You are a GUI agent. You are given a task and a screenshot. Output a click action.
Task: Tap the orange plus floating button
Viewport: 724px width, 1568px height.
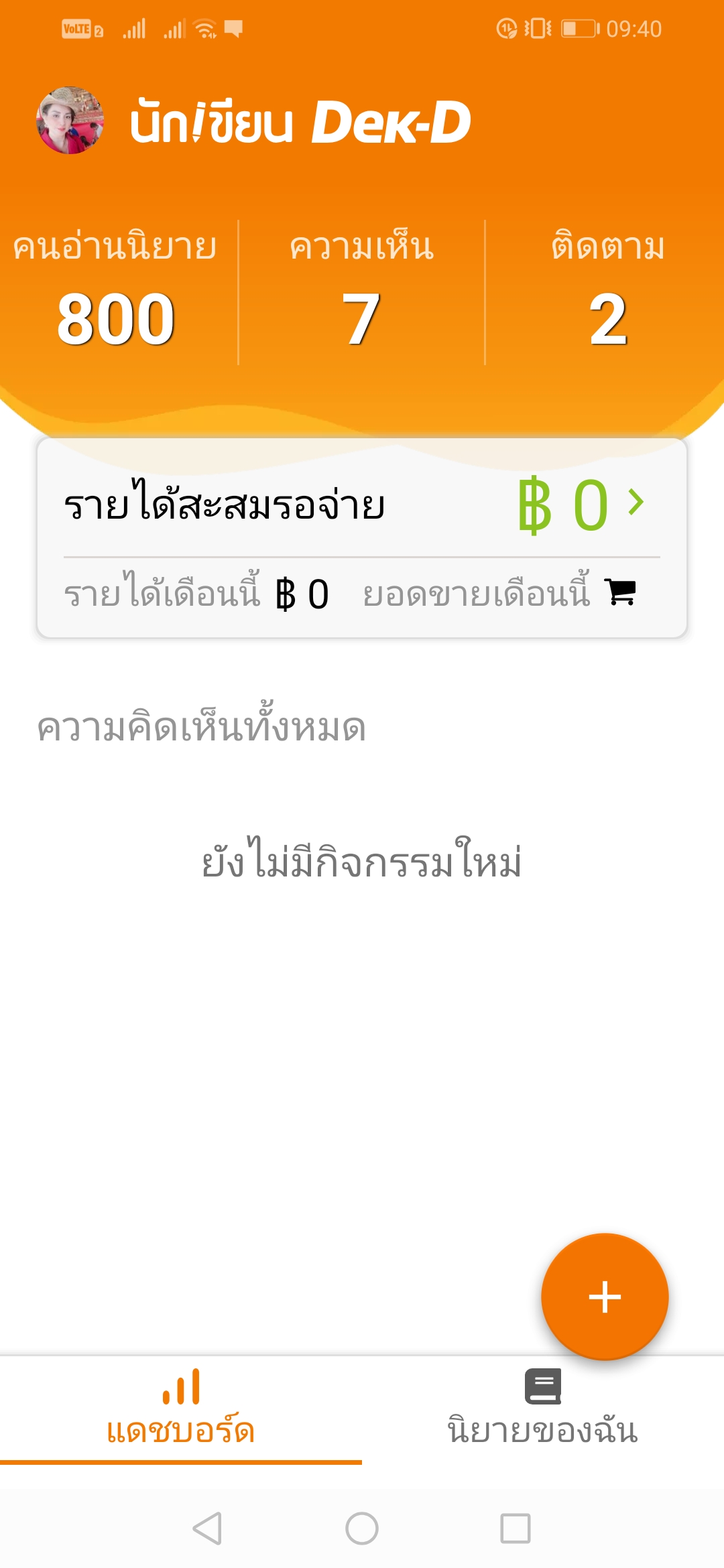click(x=605, y=1296)
